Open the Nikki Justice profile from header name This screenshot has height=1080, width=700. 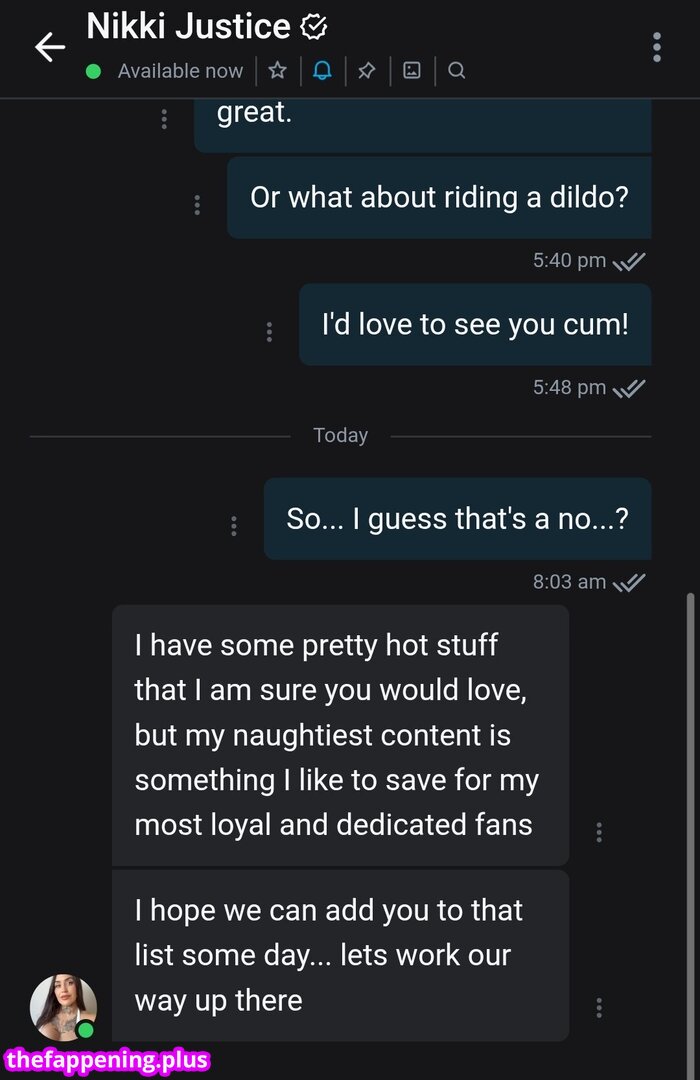tap(190, 27)
